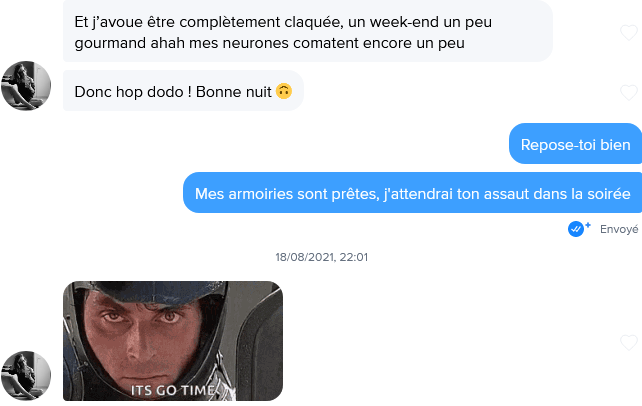Open profile photo beside "Donc hop dodo" message
Image resolution: width=642 pixels, height=406 pixels.
pos(26,86)
